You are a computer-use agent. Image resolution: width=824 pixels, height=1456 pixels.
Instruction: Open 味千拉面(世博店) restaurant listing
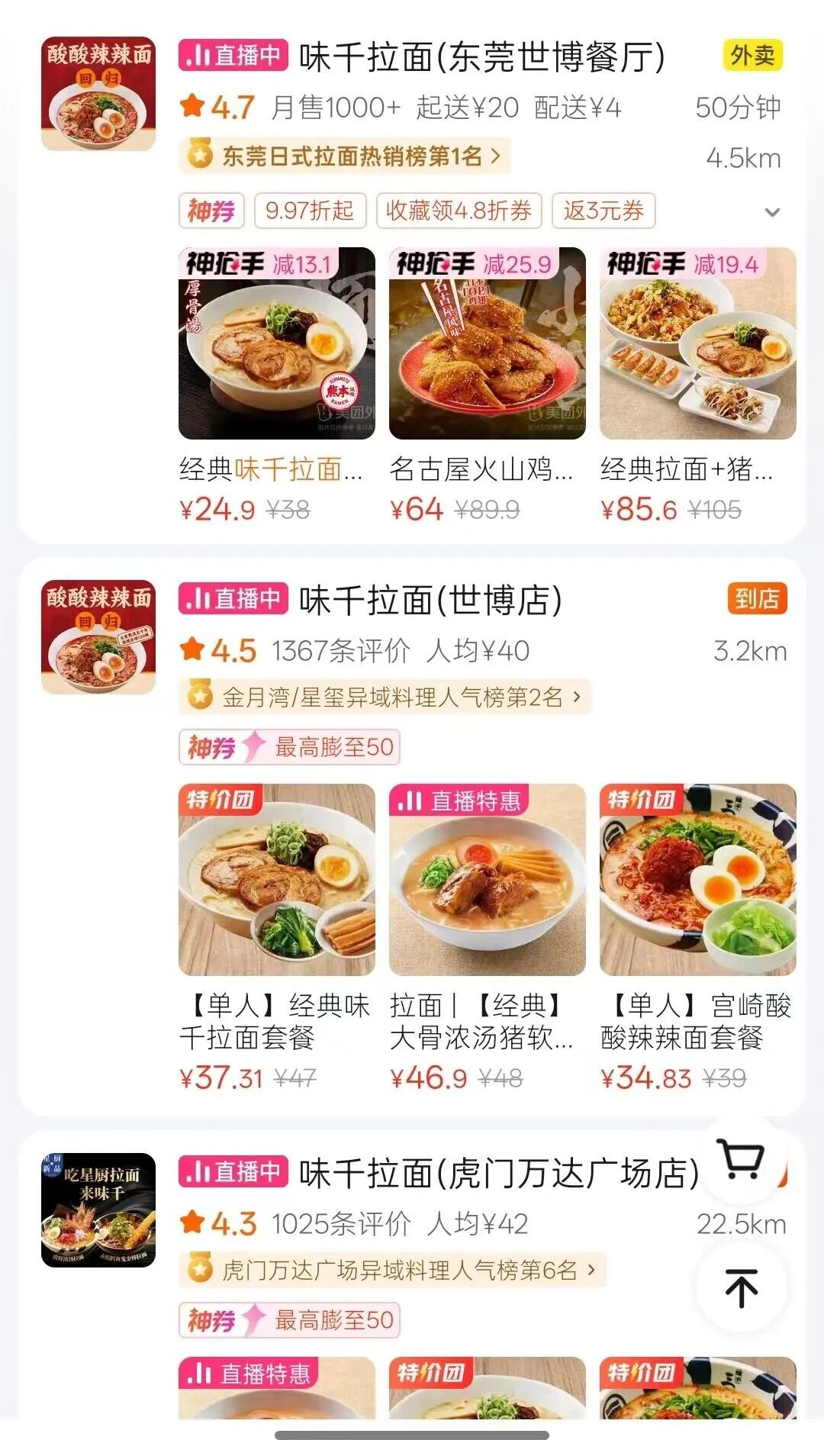point(430,601)
